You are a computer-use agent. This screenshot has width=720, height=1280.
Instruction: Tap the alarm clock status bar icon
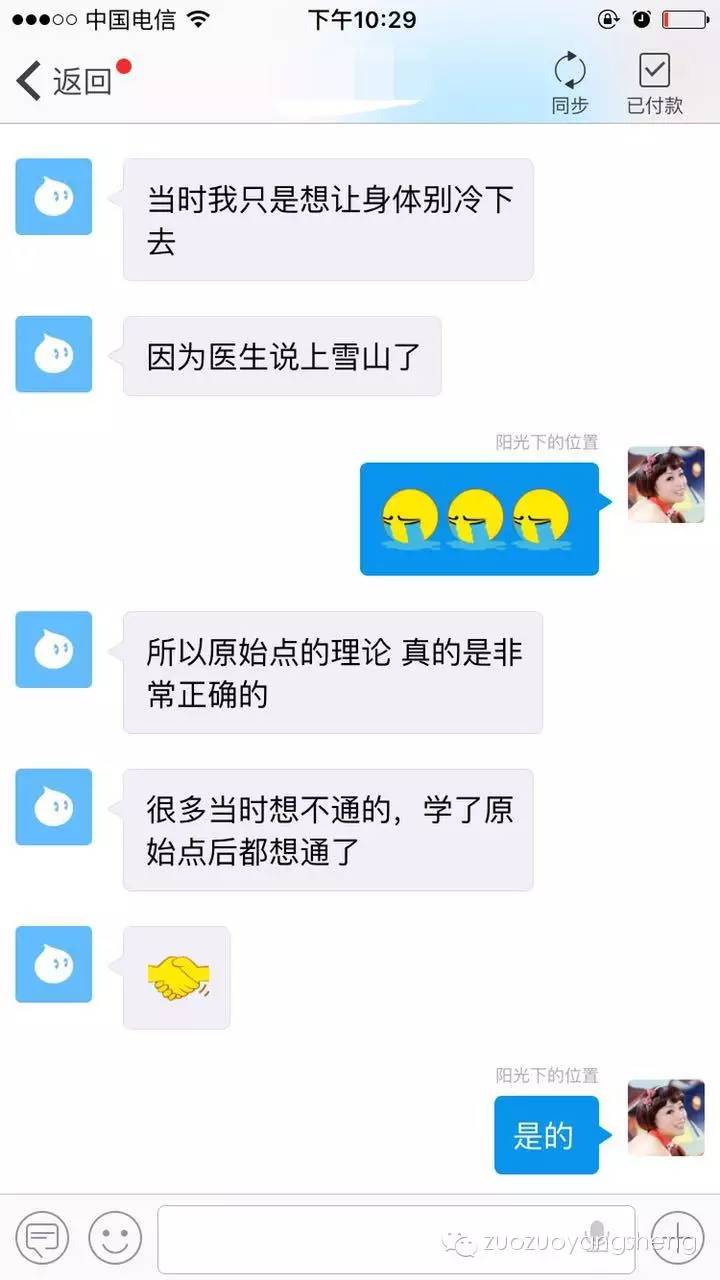pos(638,18)
